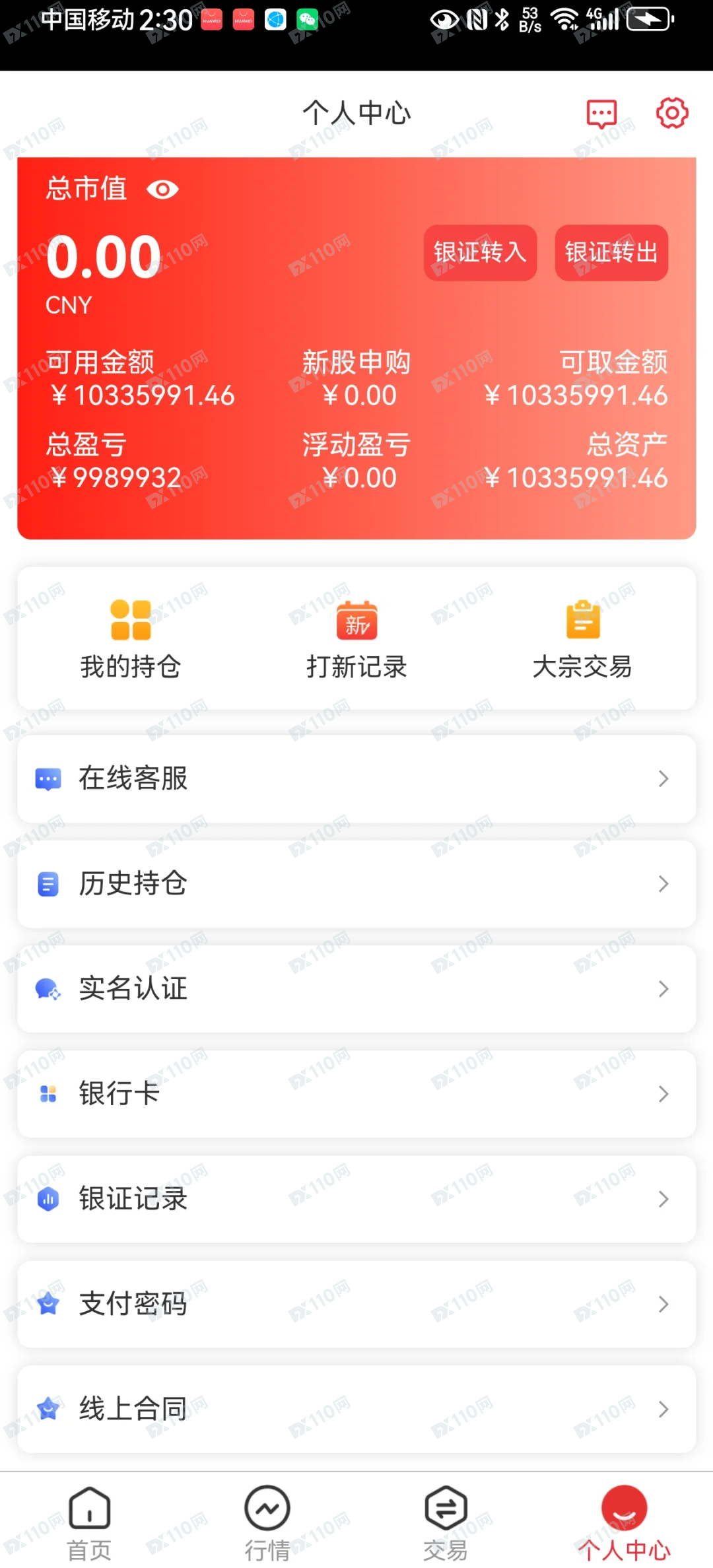
Task: Tap the 银证转入 button
Action: 480,253
